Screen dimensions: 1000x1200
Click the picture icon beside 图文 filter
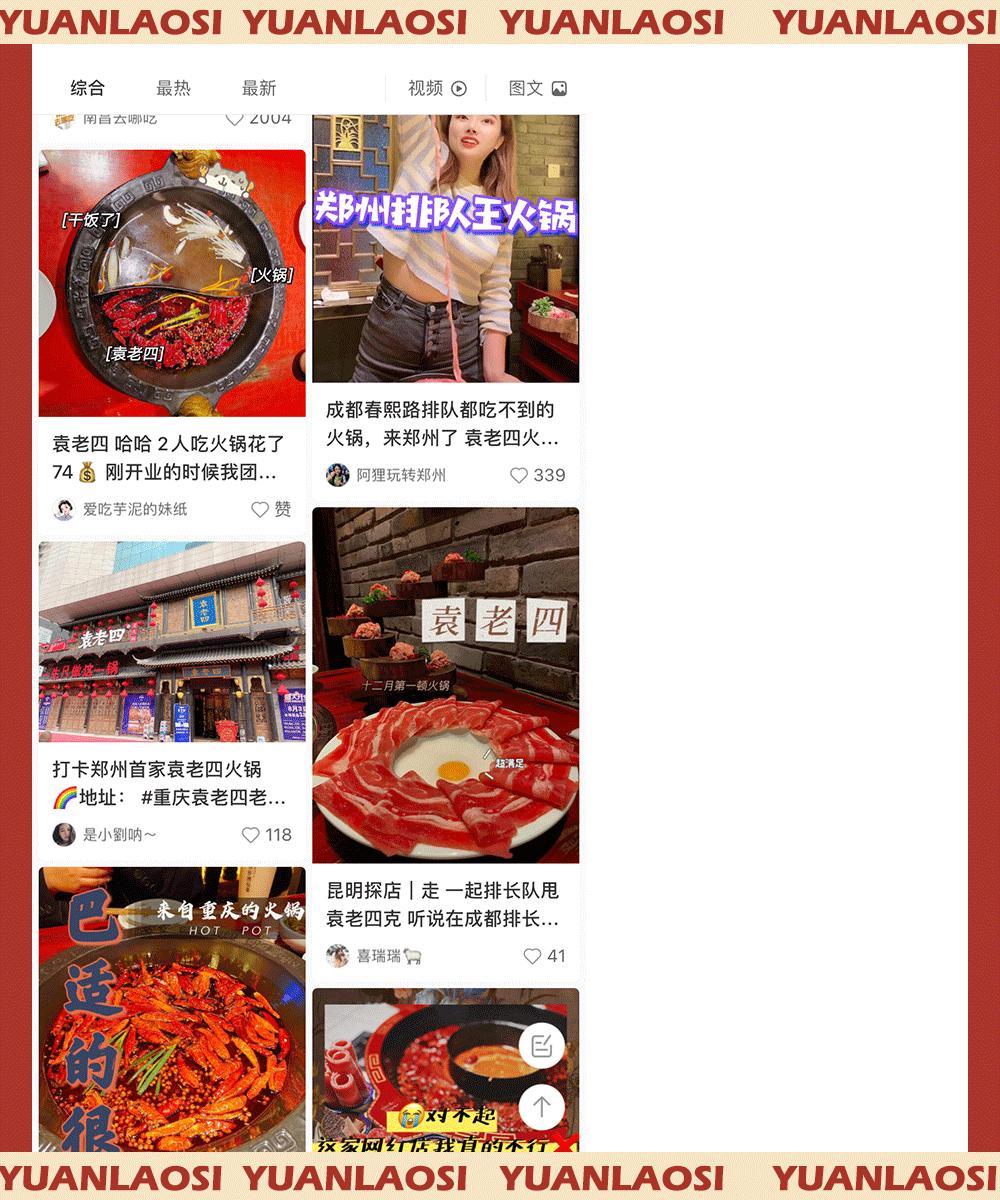tap(562, 87)
